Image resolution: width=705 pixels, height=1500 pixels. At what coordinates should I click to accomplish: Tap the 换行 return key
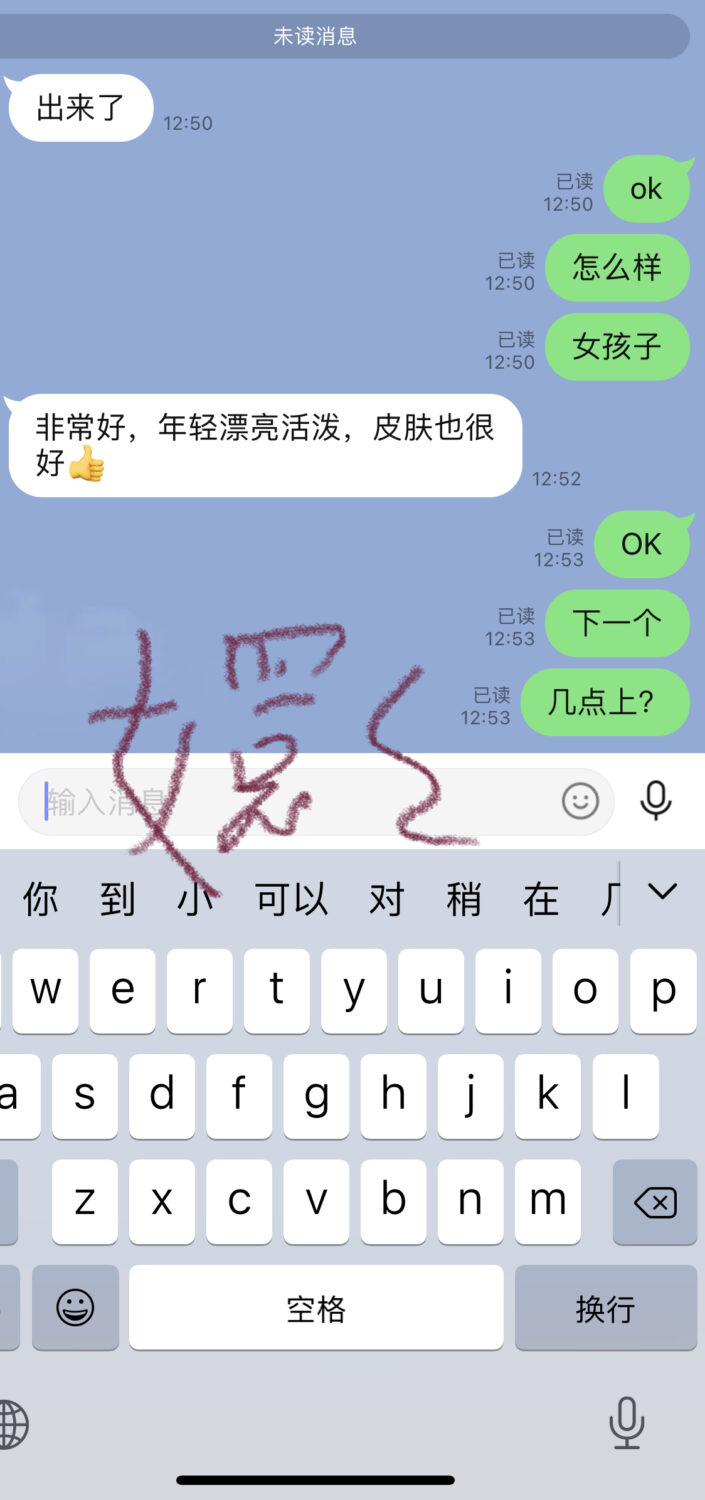click(605, 1308)
